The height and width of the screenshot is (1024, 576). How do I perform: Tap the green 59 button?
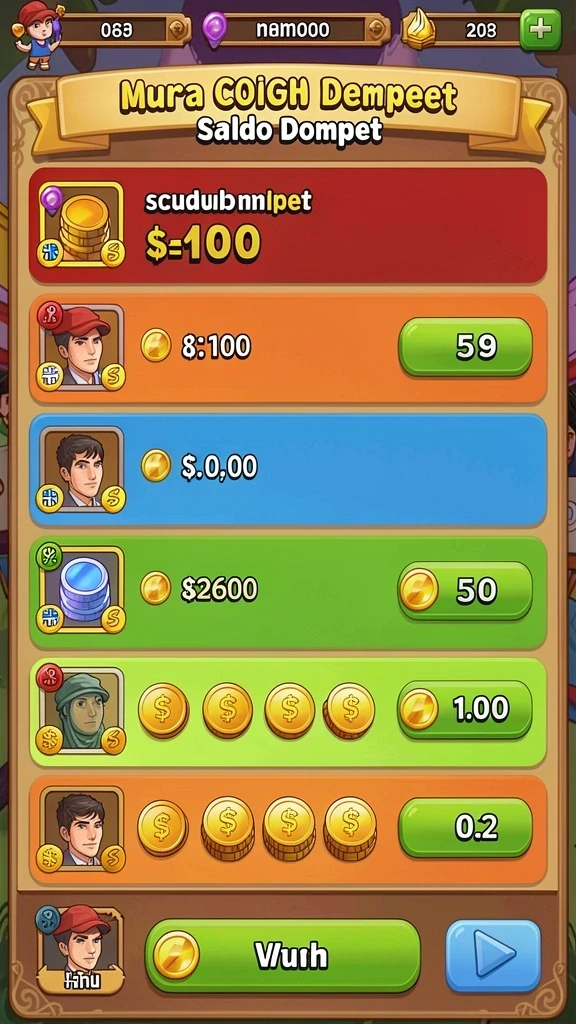tap(465, 347)
